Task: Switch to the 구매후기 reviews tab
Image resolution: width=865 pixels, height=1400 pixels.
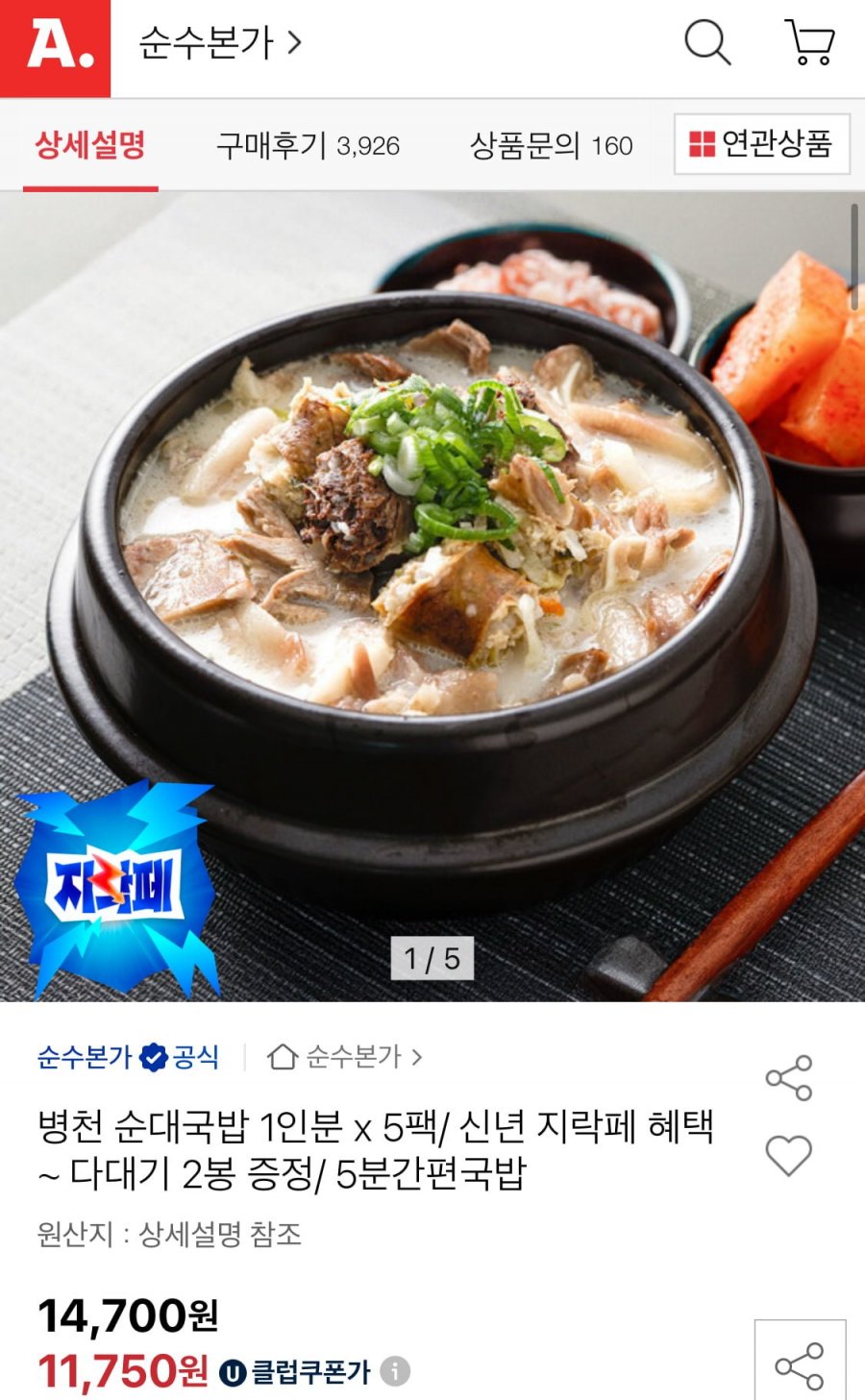Action: 308,146
